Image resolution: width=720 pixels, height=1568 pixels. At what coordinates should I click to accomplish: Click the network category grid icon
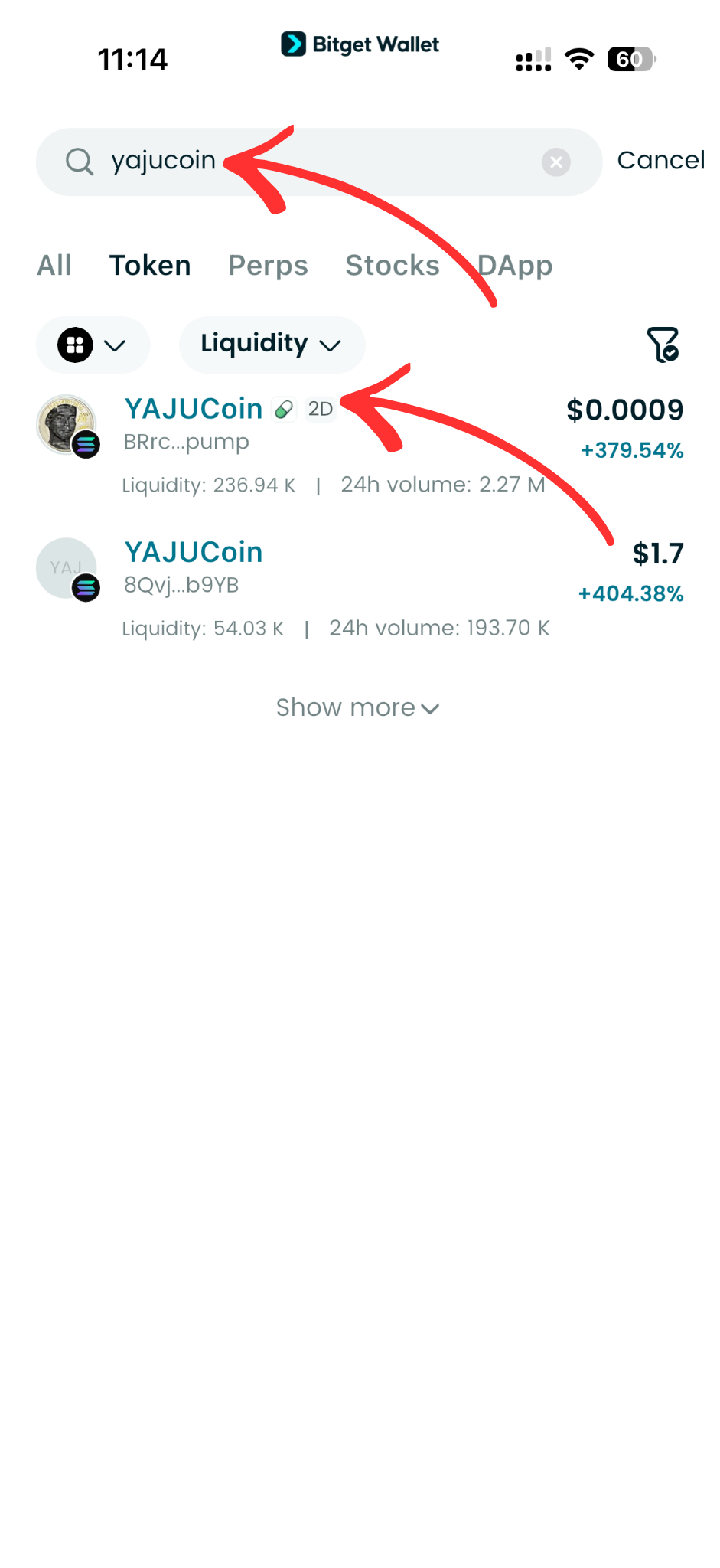pos(74,345)
